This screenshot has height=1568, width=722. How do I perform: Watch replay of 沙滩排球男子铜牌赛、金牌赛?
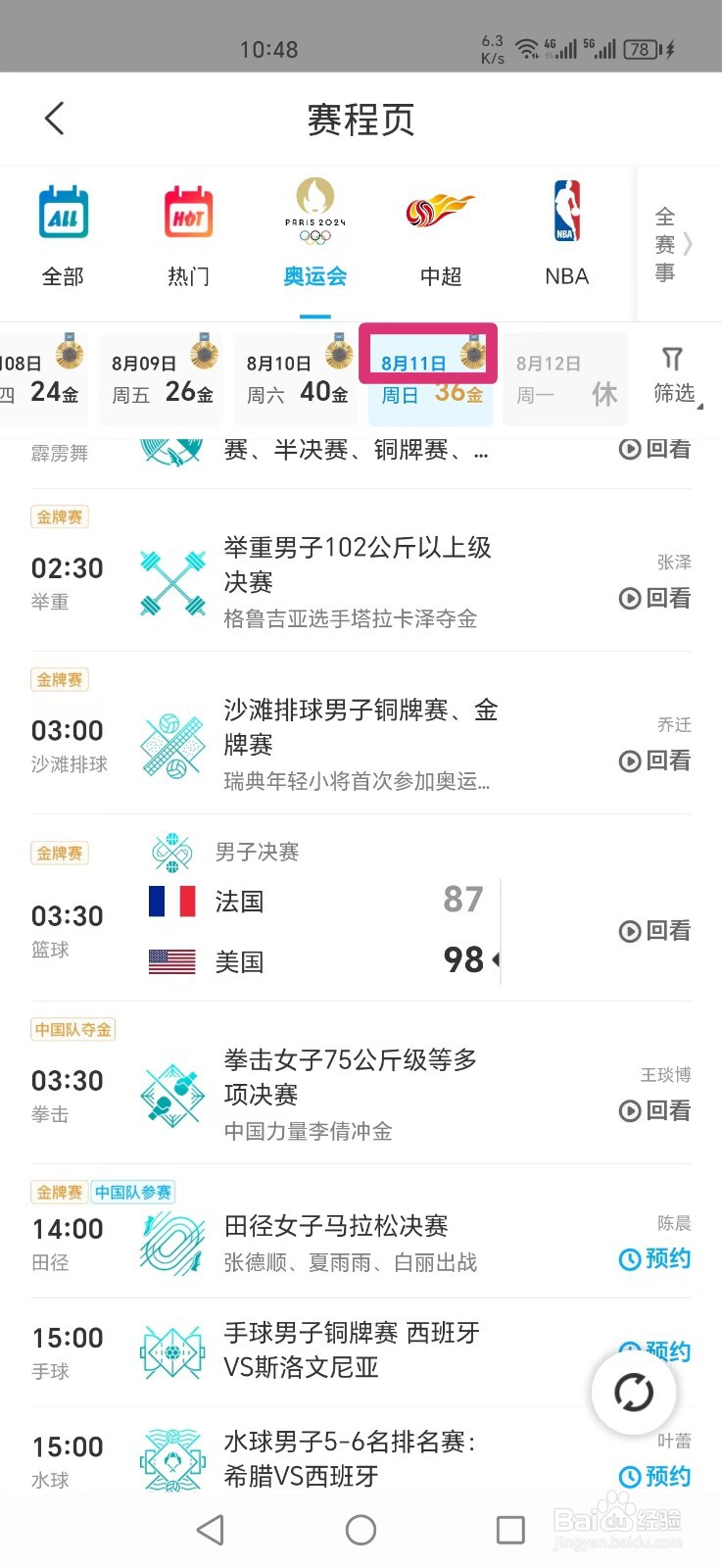[654, 760]
